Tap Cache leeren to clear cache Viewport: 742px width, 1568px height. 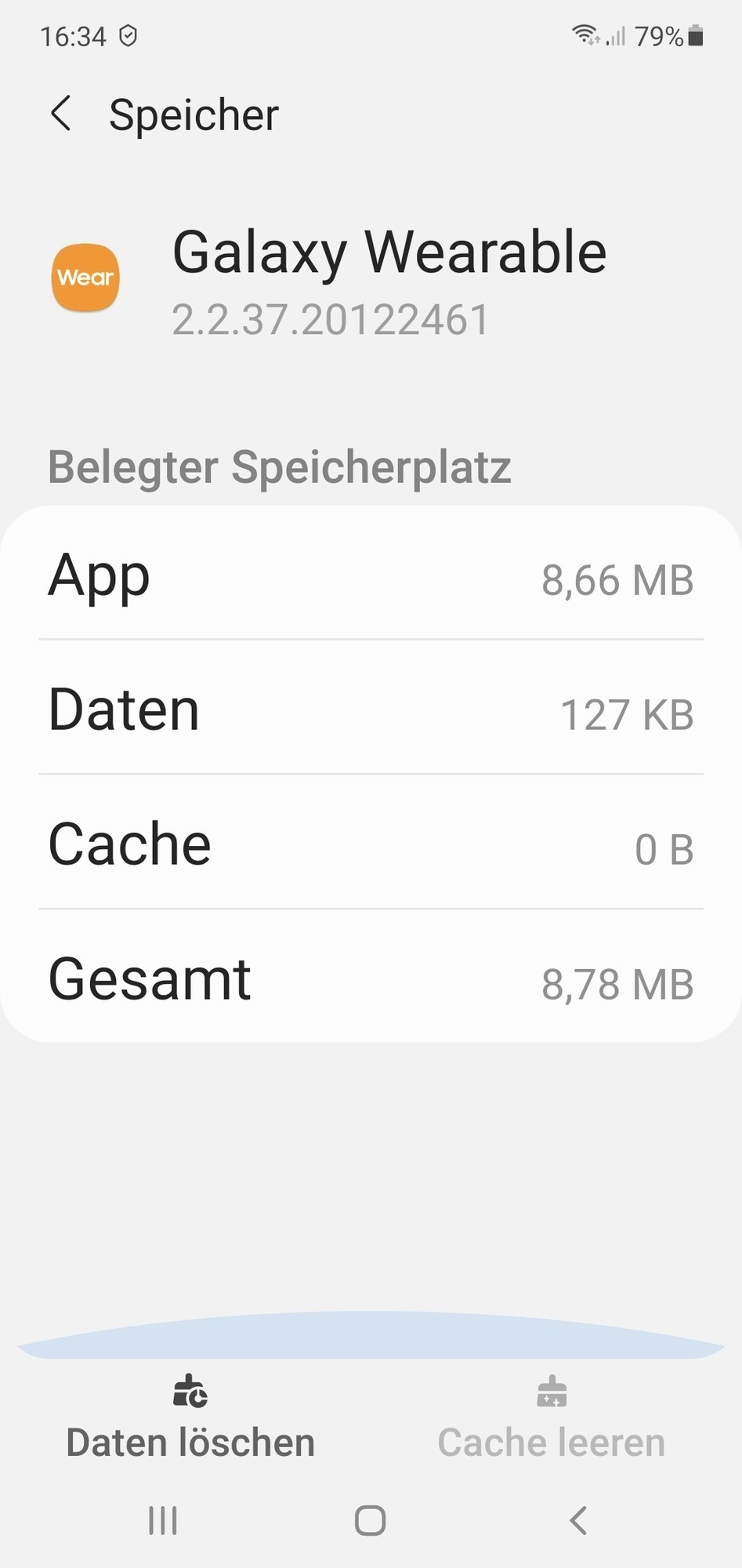pyautogui.click(x=552, y=1417)
